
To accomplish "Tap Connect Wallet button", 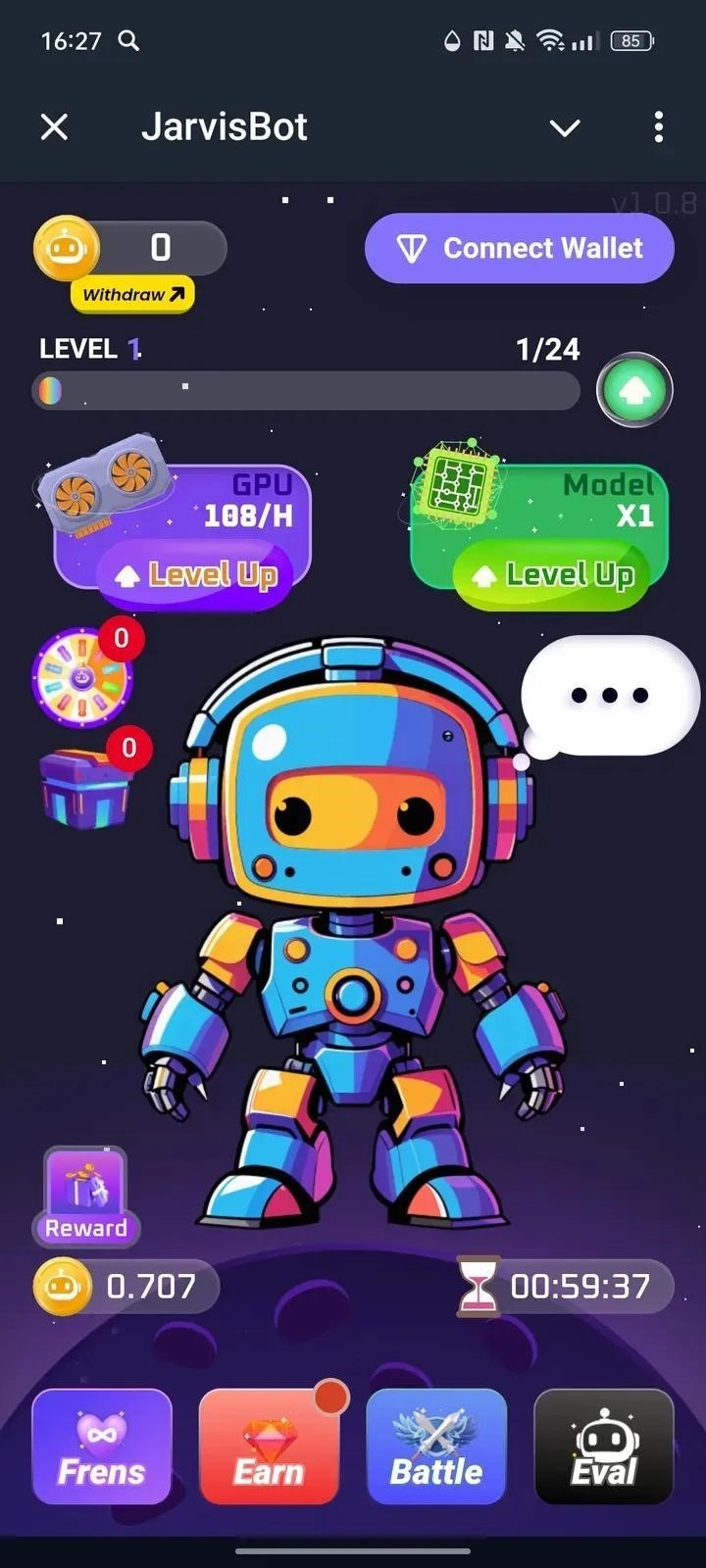I will [520, 249].
